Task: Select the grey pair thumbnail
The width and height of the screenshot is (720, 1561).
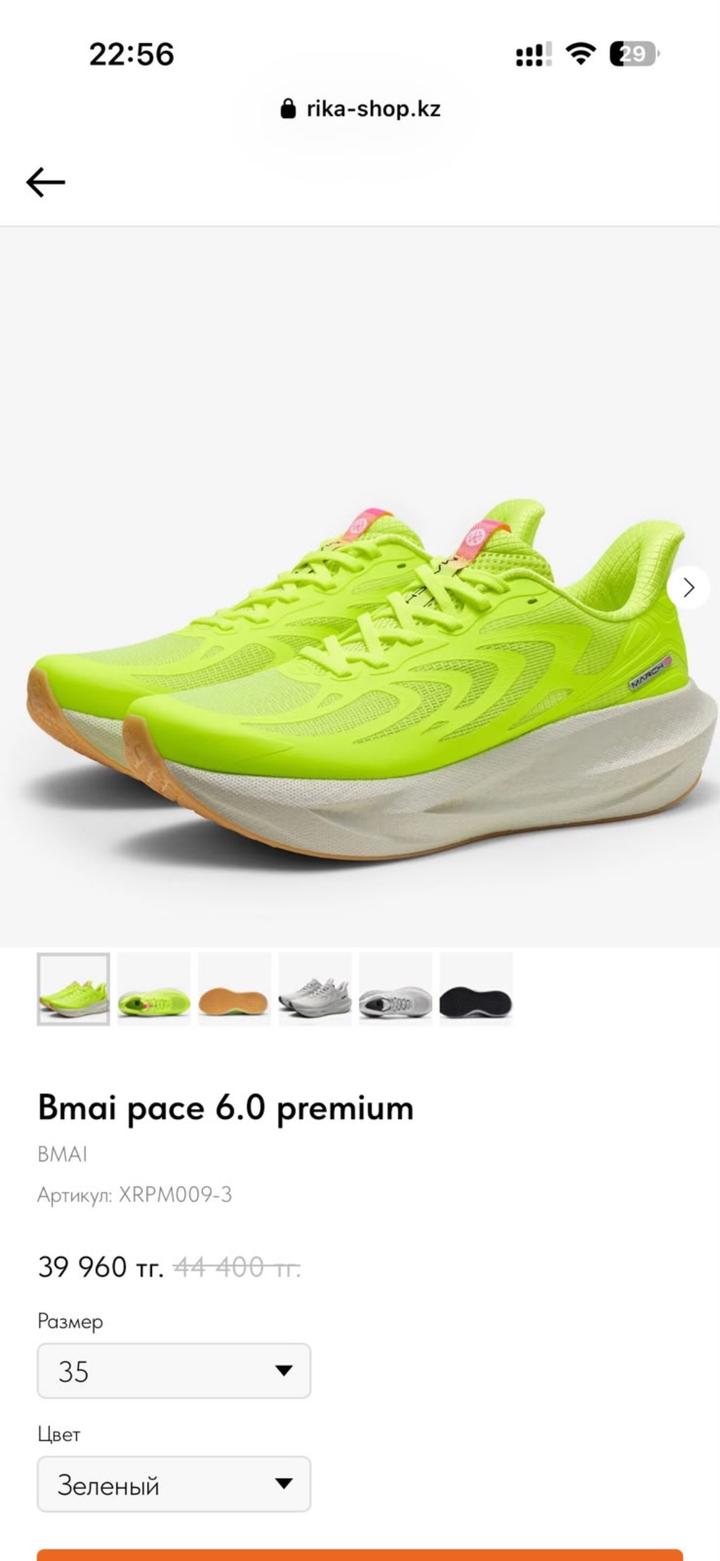Action: (x=315, y=989)
